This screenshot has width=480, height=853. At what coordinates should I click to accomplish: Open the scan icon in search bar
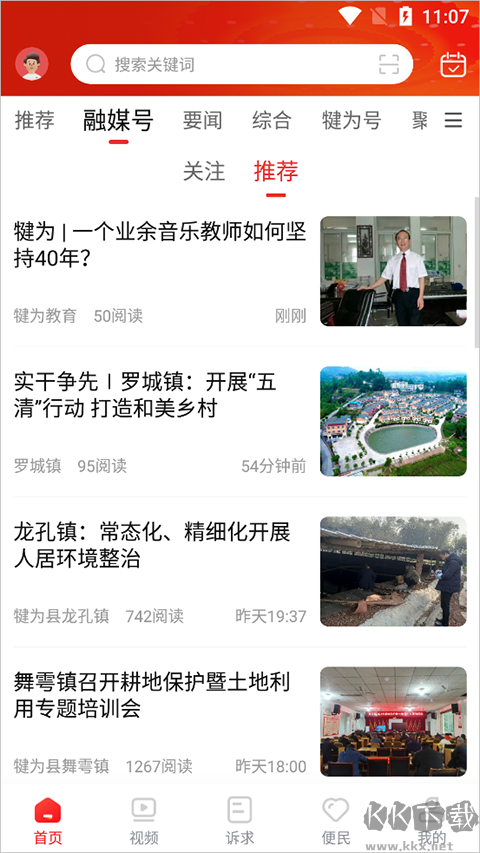tap(389, 65)
